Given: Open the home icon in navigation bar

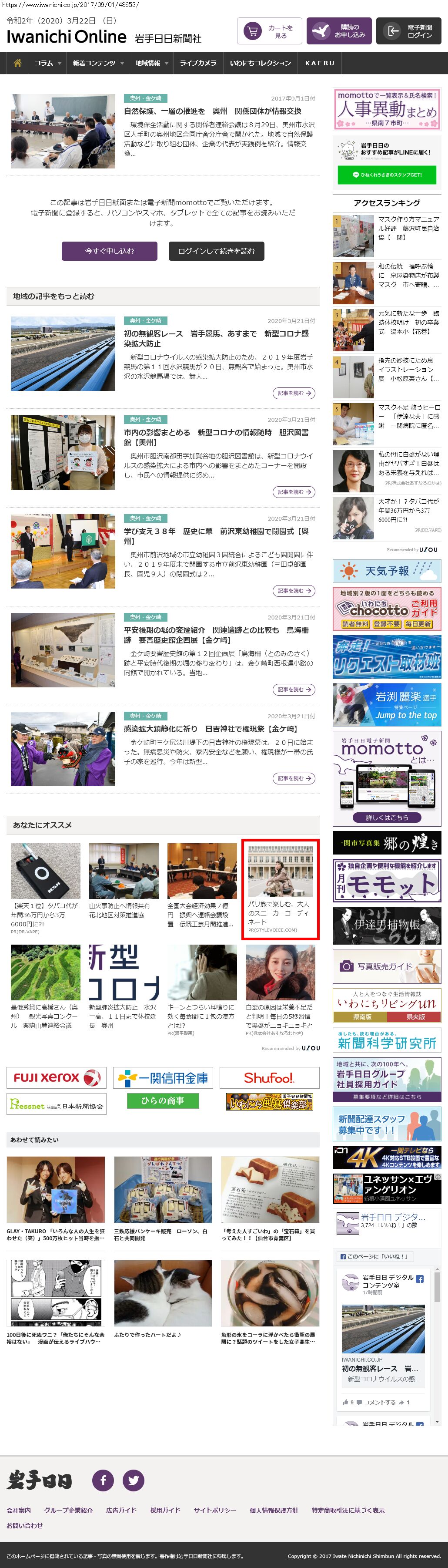Looking at the screenshot, I should [x=17, y=63].
